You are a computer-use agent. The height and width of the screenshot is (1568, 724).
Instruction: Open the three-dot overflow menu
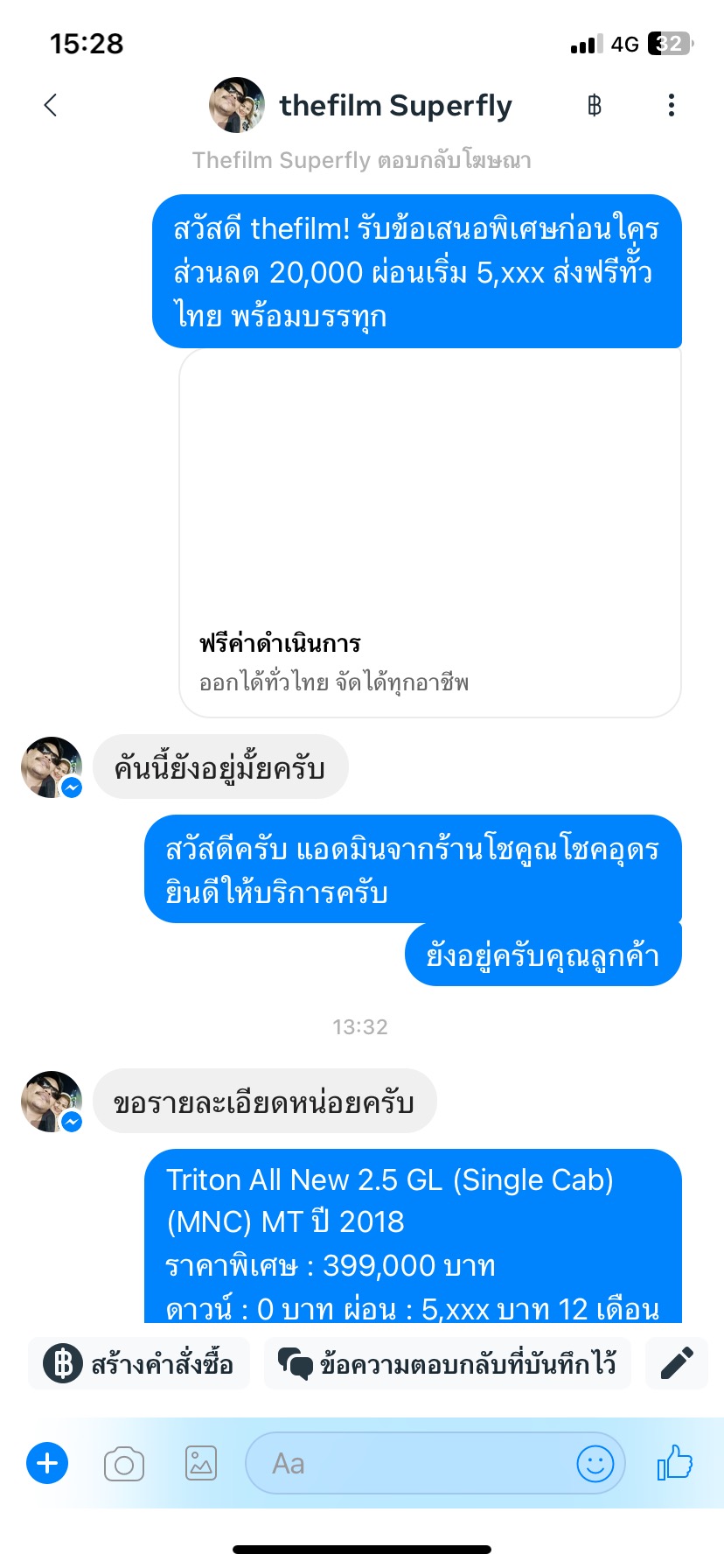pos(671,106)
